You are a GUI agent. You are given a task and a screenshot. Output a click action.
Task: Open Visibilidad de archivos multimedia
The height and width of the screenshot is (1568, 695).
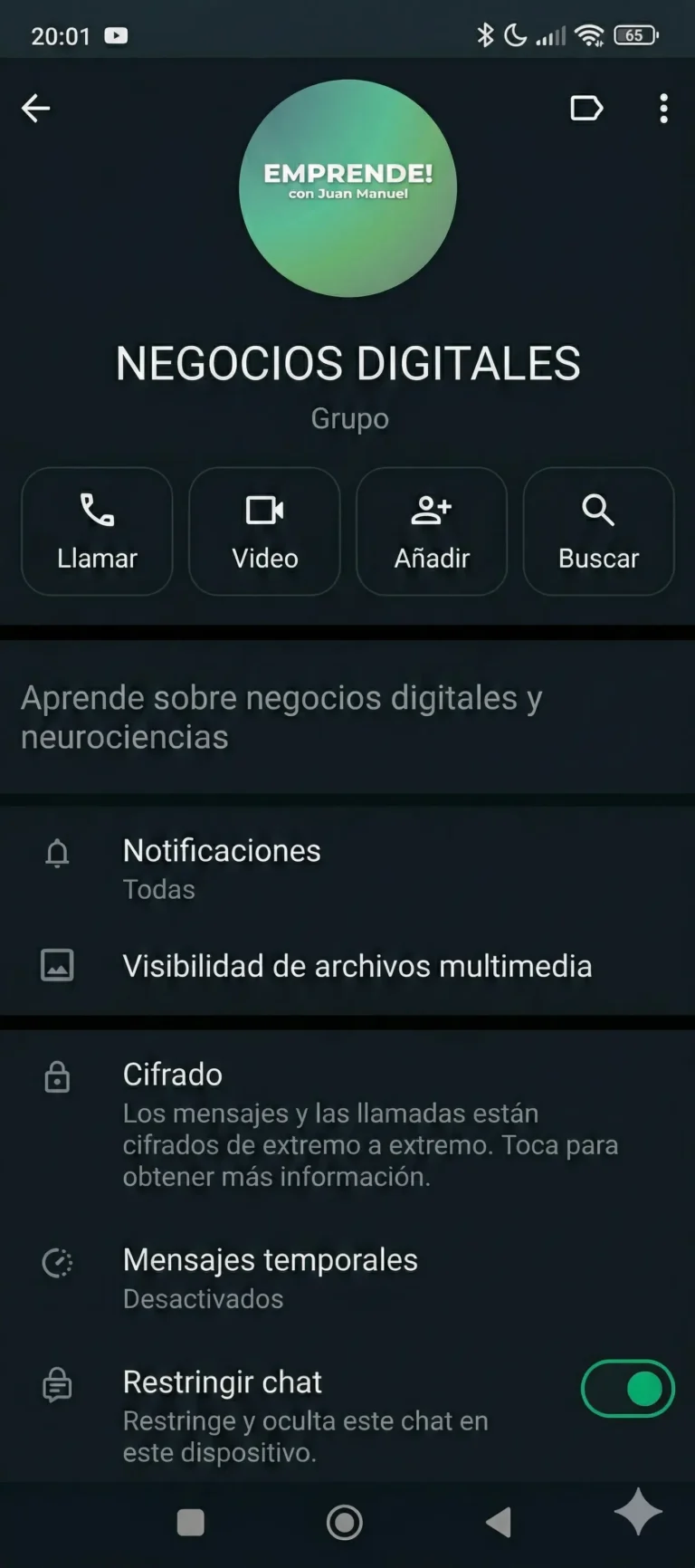pos(357,966)
